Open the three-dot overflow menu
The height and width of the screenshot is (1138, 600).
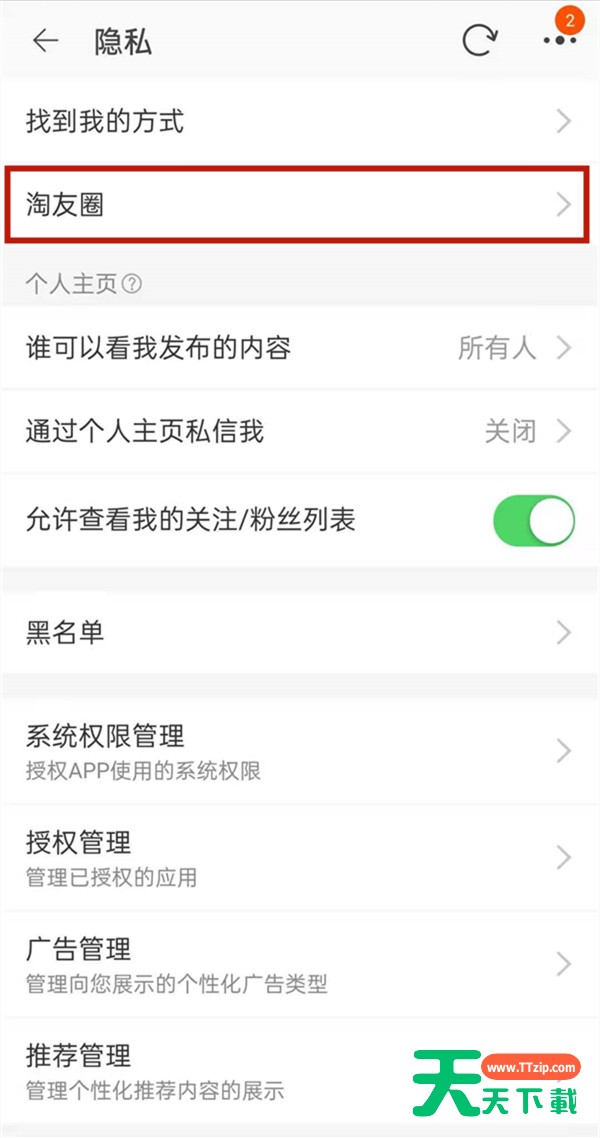pyautogui.click(x=560, y=41)
